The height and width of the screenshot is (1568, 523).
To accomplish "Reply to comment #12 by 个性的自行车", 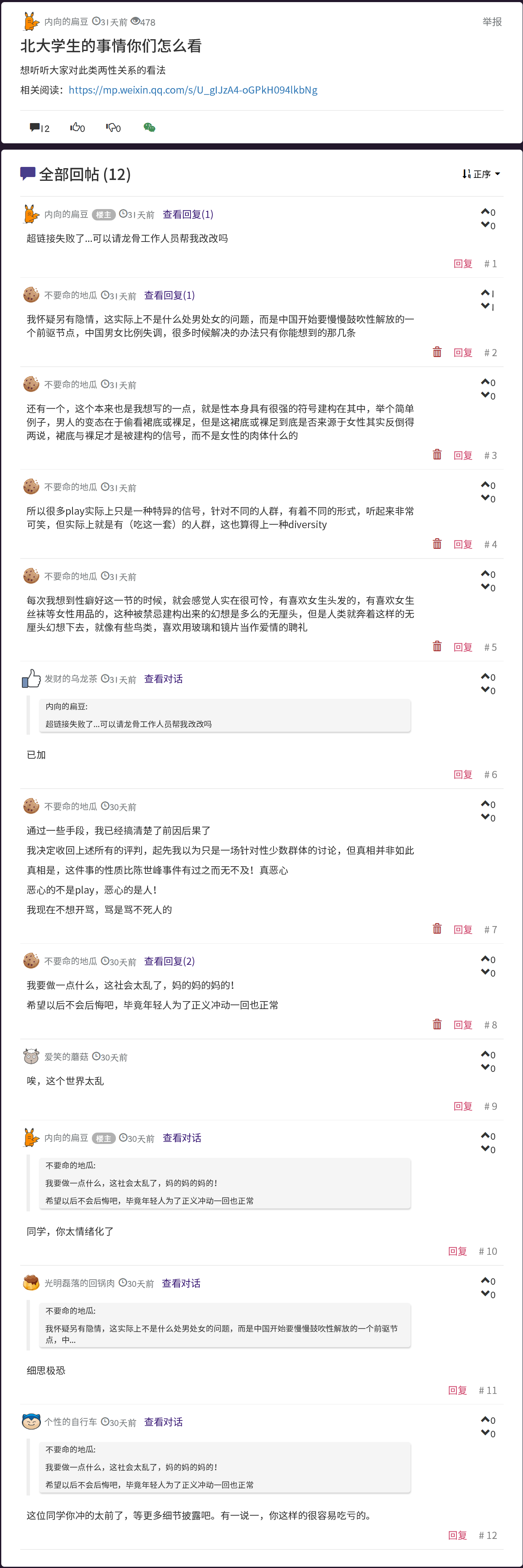I will click(x=457, y=1535).
